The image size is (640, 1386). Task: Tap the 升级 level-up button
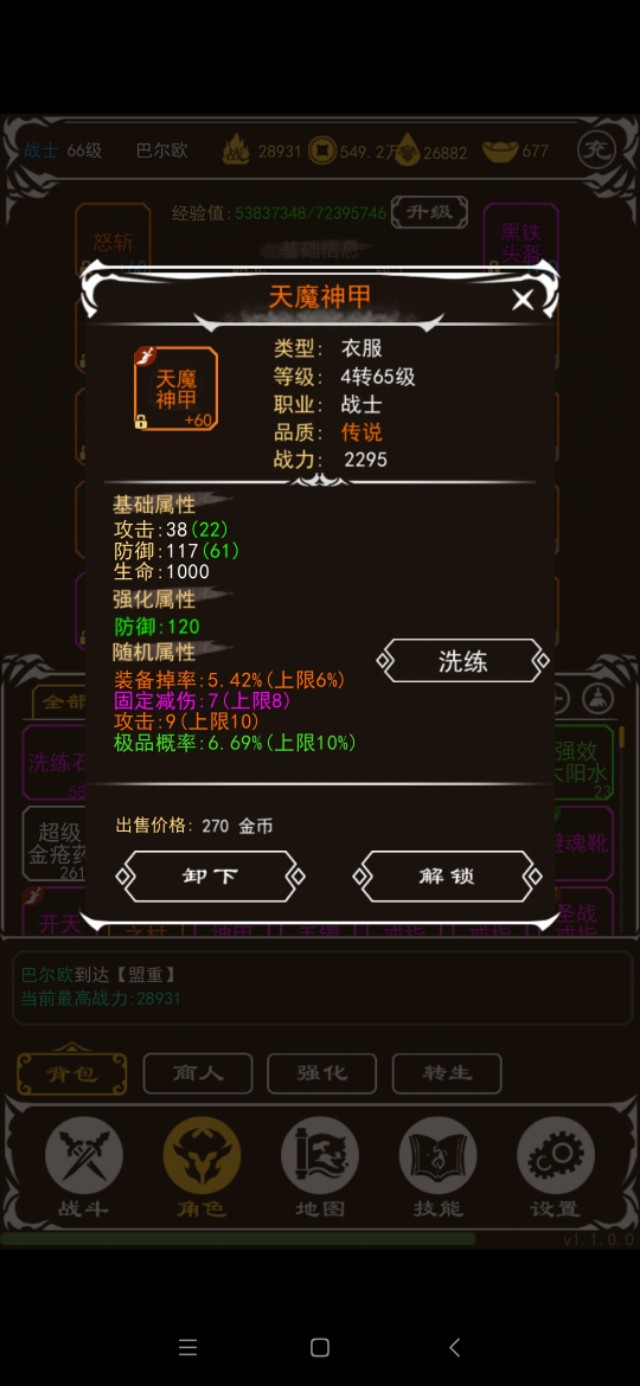click(429, 212)
